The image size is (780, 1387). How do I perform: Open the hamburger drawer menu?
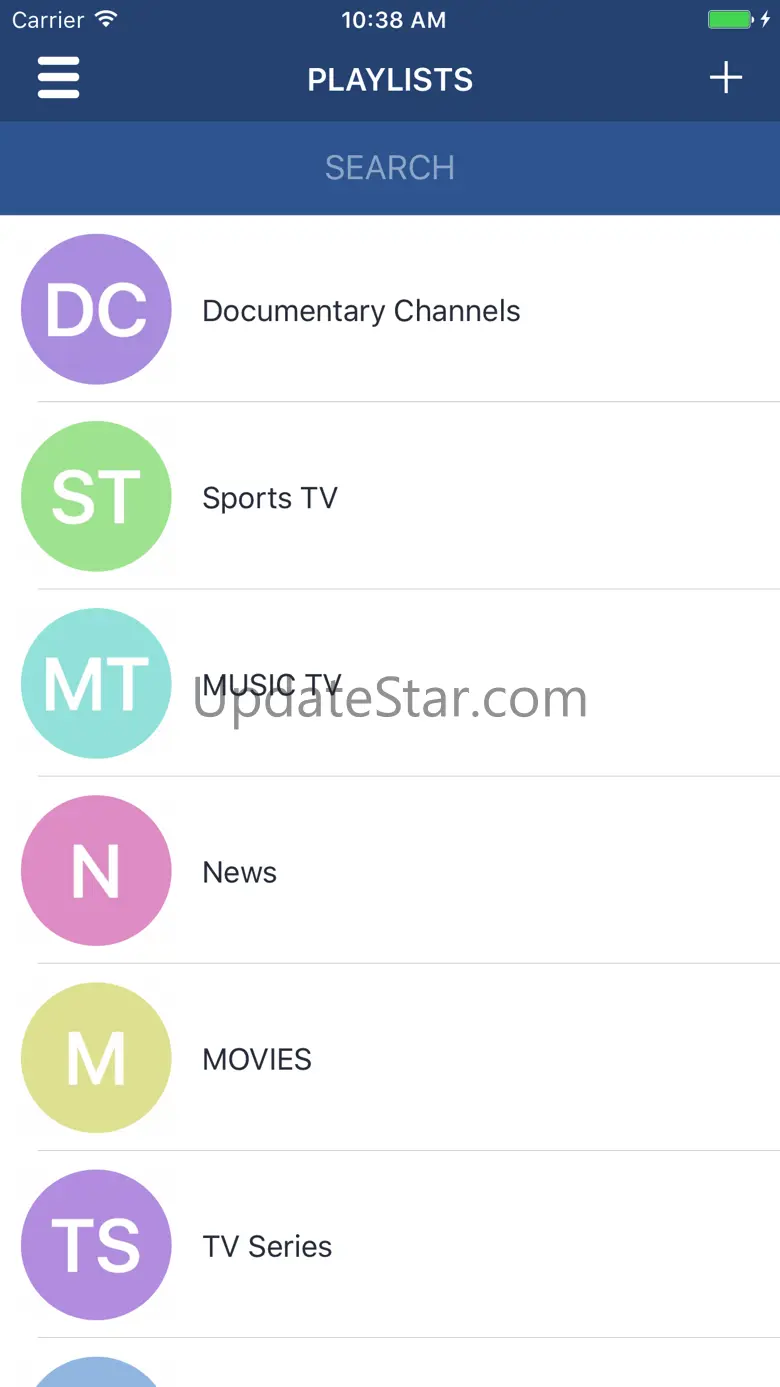pos(58,78)
